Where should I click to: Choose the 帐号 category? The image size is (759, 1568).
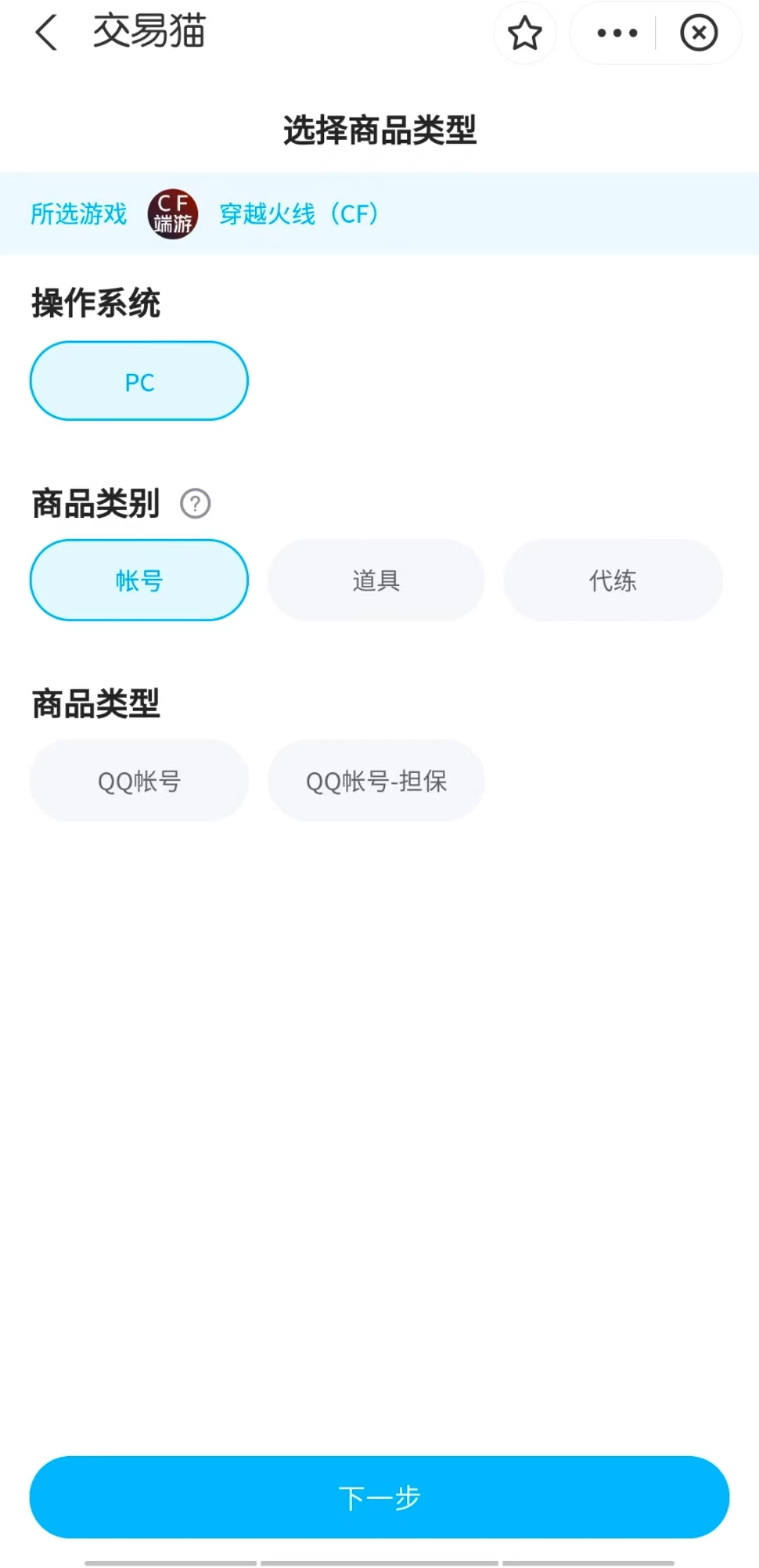click(x=139, y=581)
